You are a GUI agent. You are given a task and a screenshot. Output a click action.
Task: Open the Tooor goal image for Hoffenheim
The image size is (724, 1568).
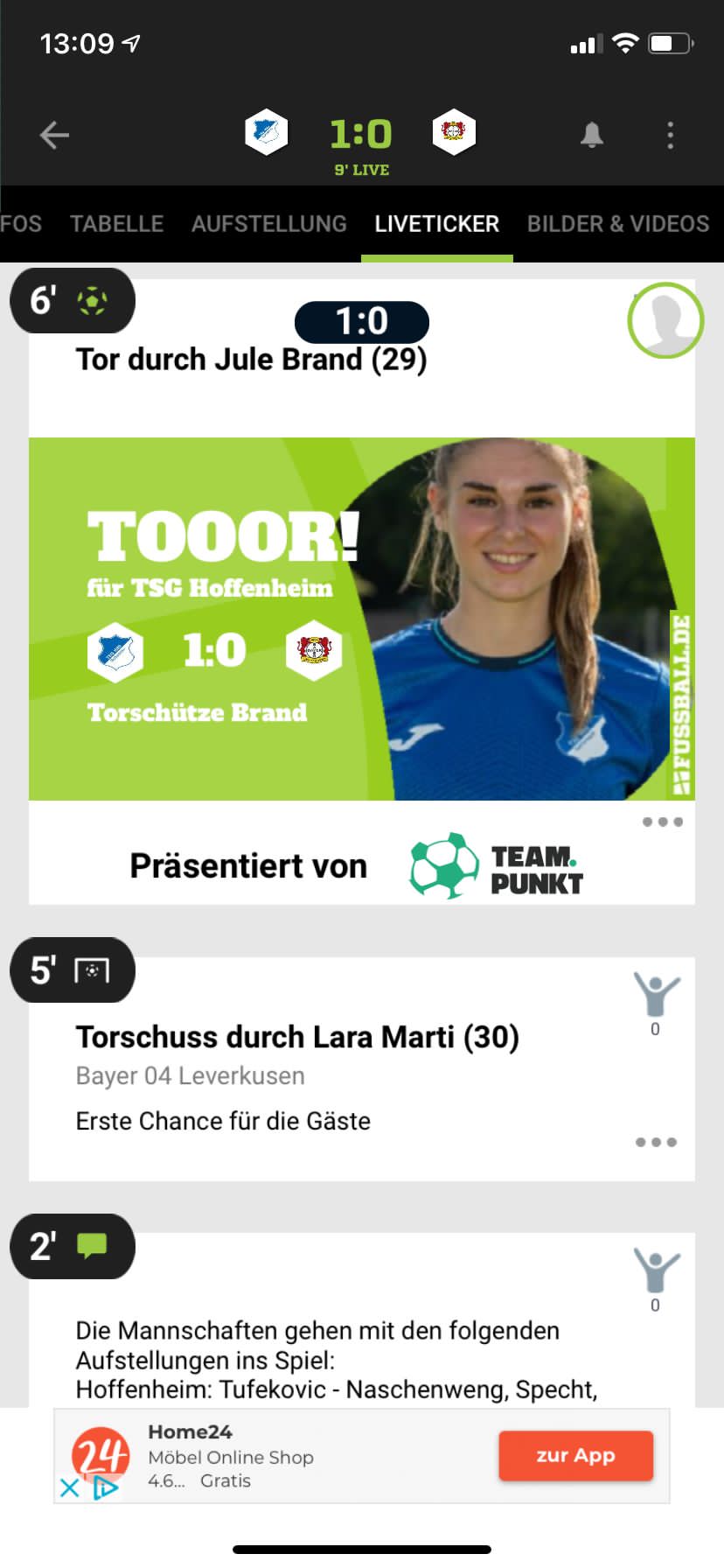click(x=362, y=619)
